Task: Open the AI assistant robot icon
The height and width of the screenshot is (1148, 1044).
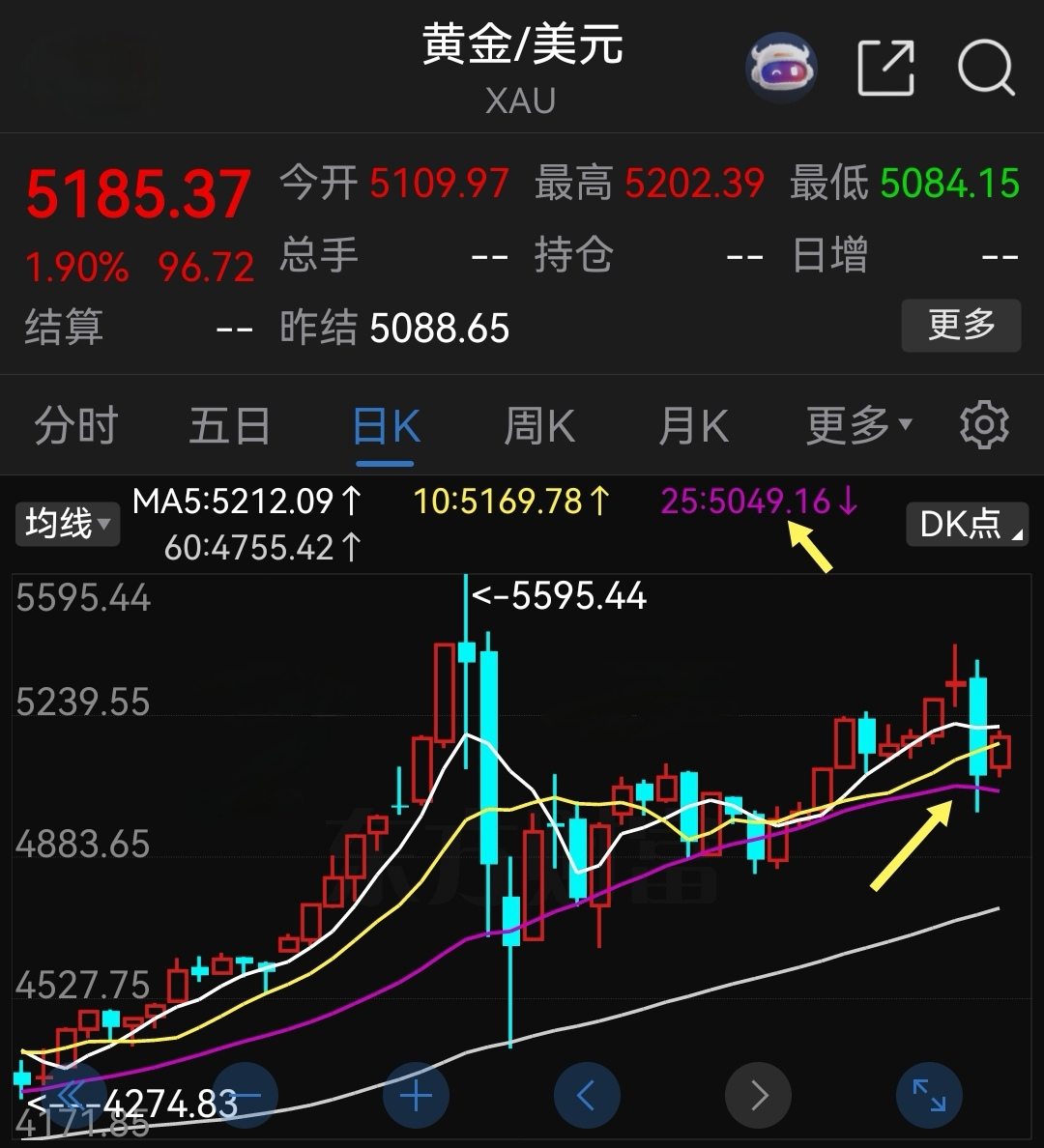Action: point(781,68)
